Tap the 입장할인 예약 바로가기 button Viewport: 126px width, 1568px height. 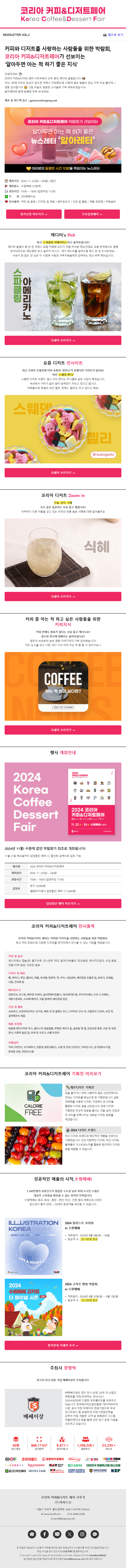pos(63,903)
